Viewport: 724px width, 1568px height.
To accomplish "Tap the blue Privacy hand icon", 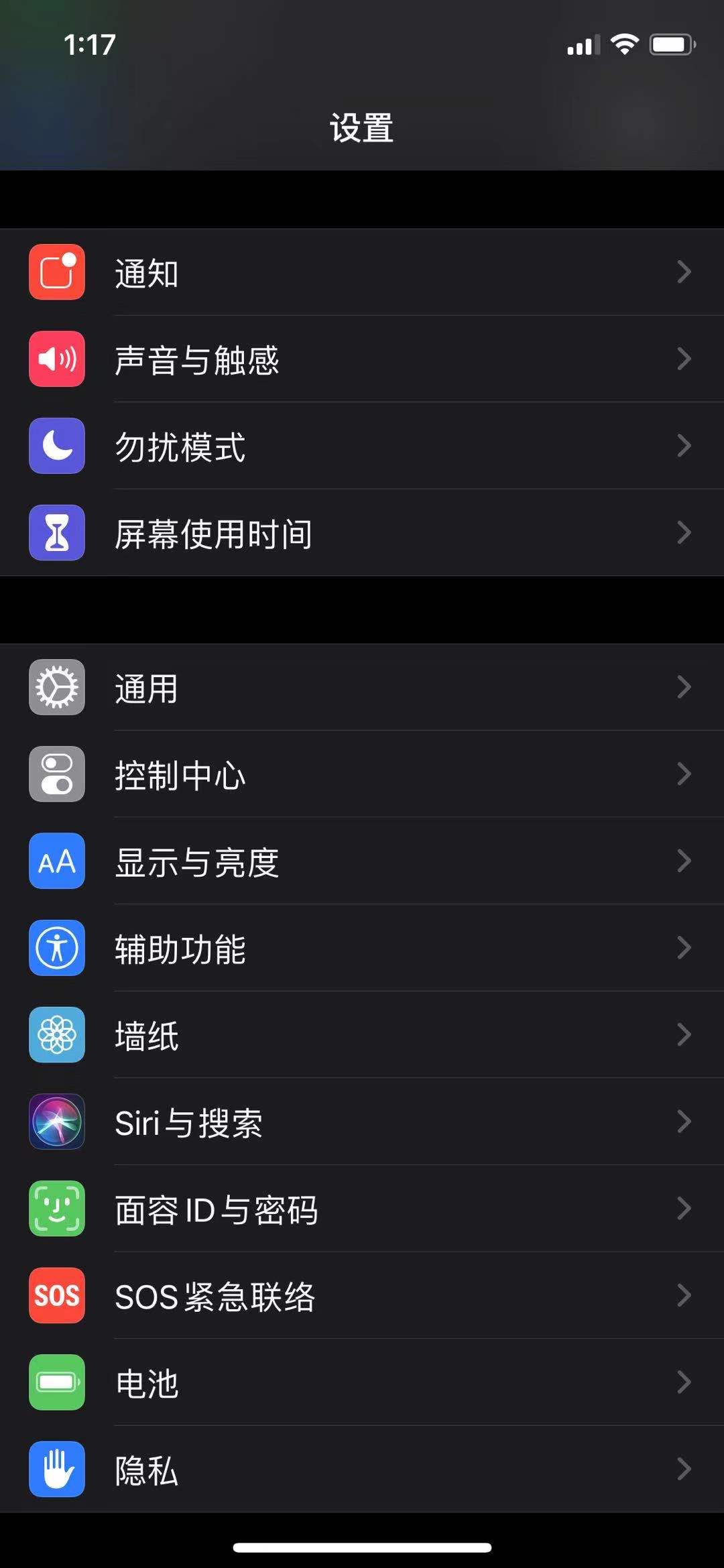I will click(56, 1468).
